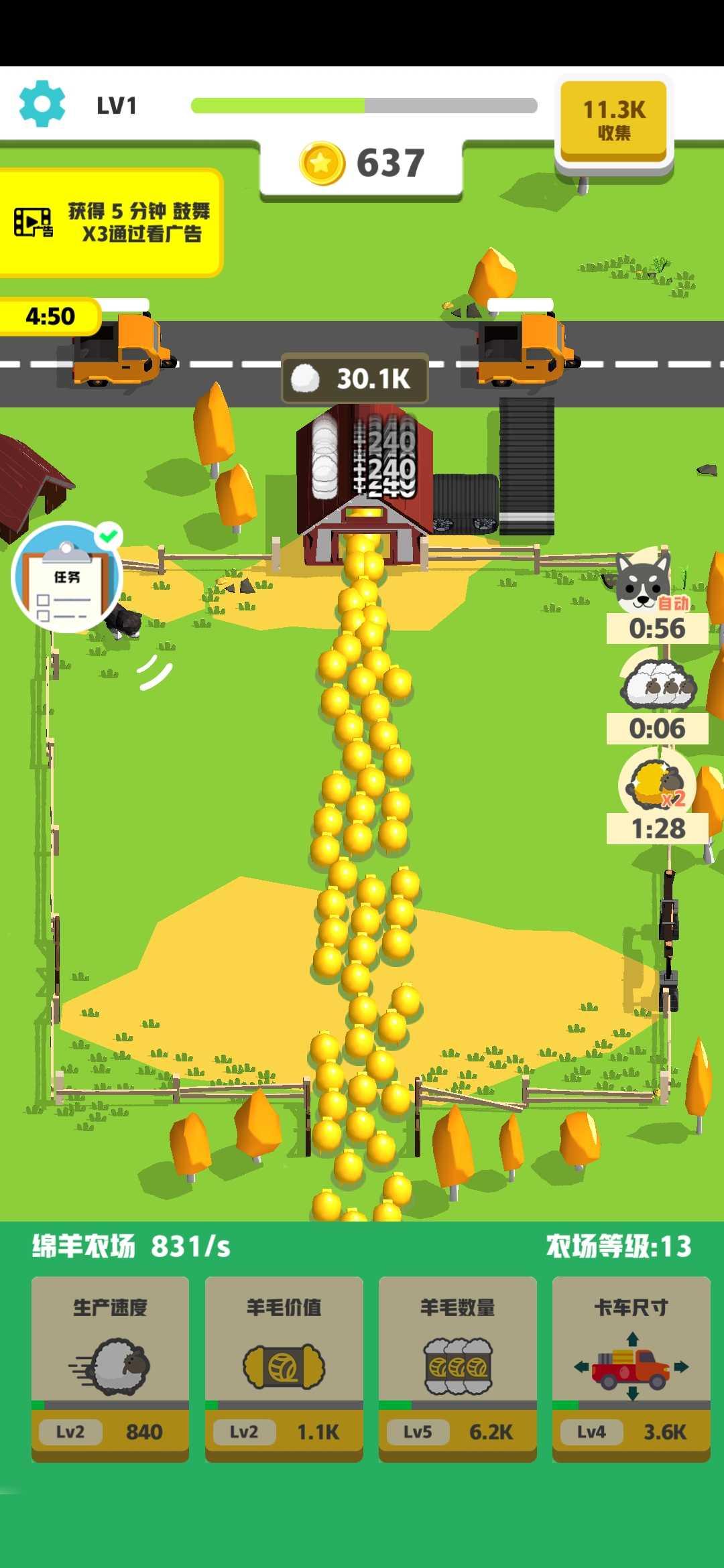Upgrade 卡车尺寸 for 3.6K

click(x=631, y=1369)
